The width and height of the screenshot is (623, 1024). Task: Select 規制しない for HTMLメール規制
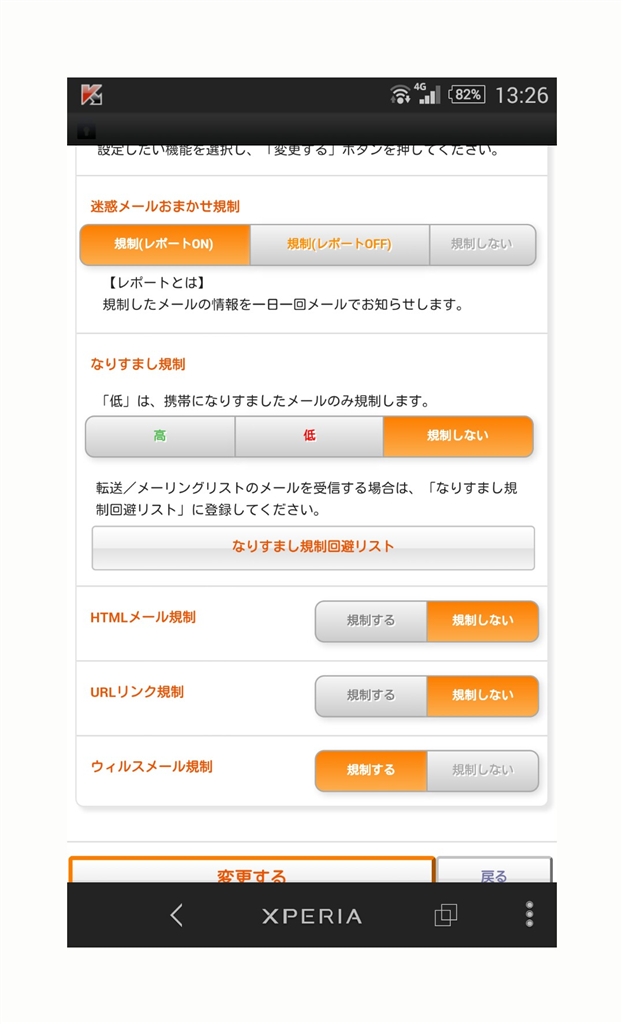tap(482, 621)
